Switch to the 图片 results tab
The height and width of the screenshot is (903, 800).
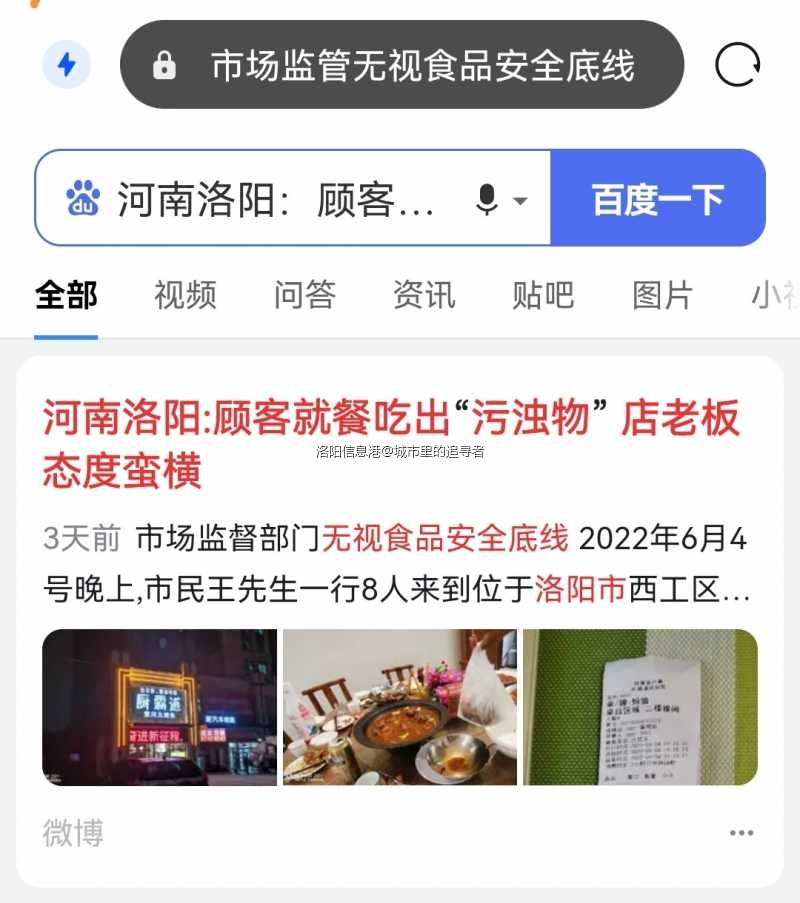663,294
